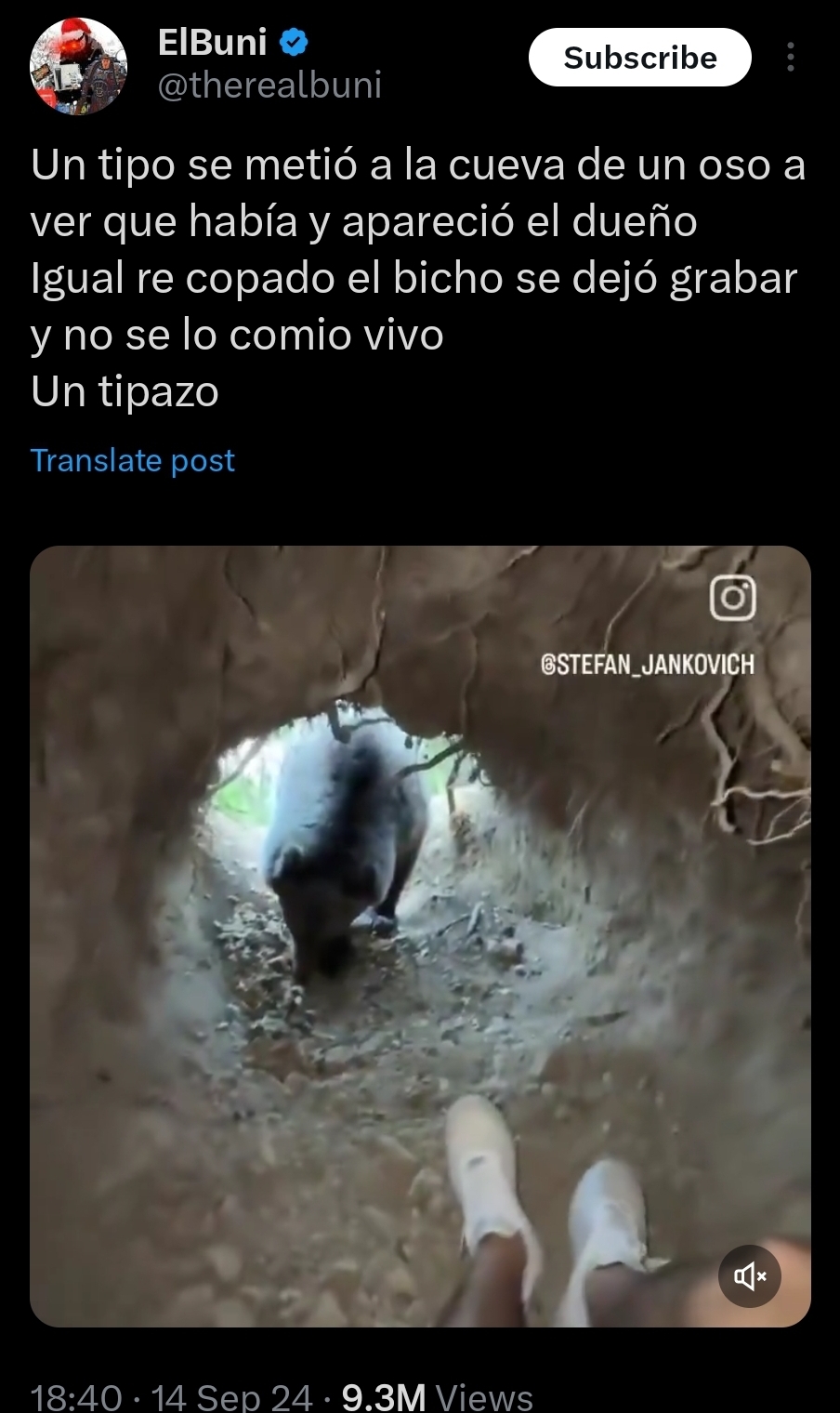The image size is (840, 1413).
Task: Open ElBuni's profile picture
Action: 79,67
